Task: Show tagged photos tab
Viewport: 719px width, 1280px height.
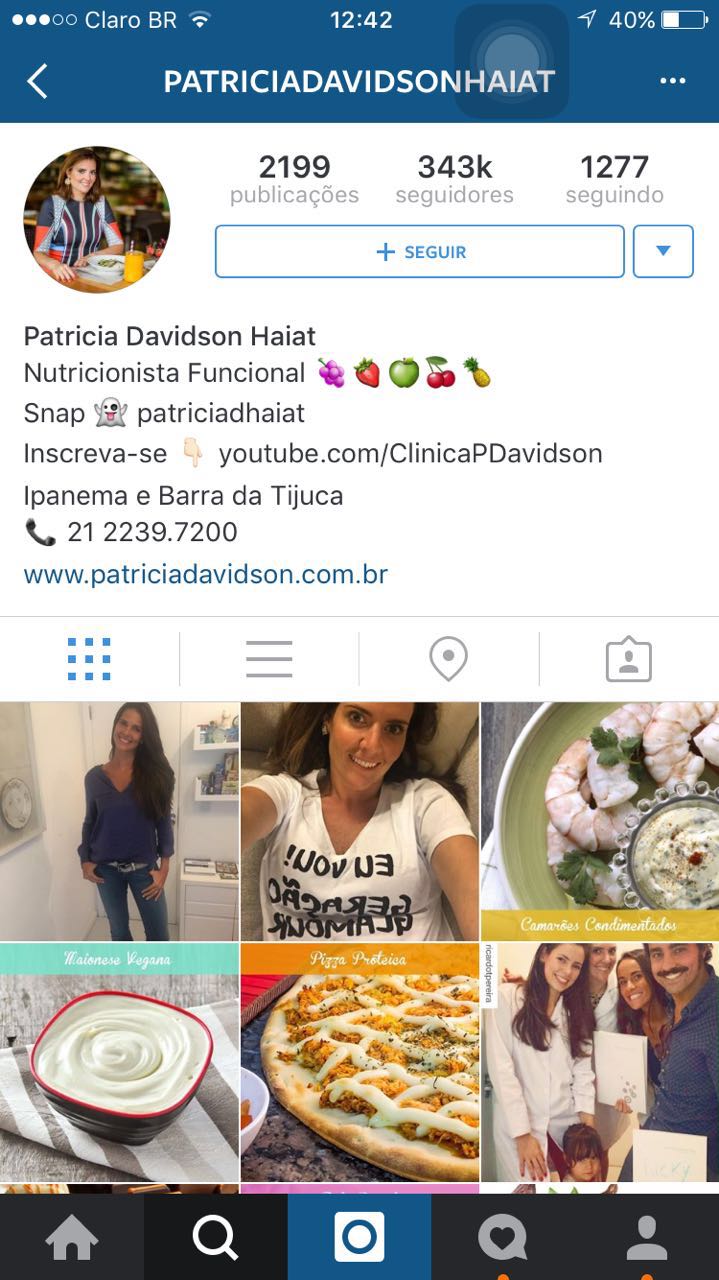Action: [629, 660]
